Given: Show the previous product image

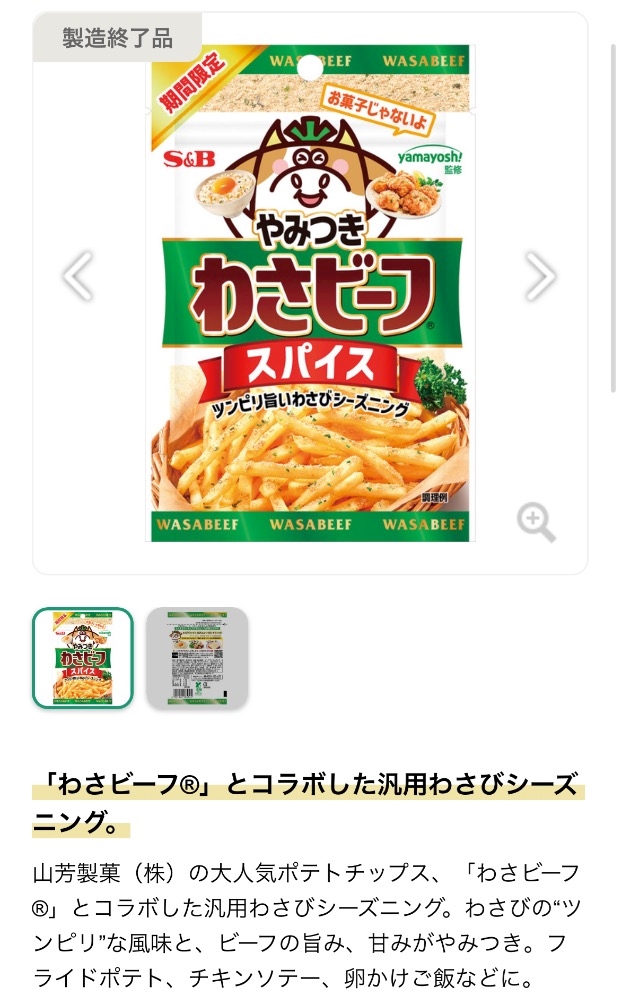Looking at the screenshot, I should tap(77, 276).
